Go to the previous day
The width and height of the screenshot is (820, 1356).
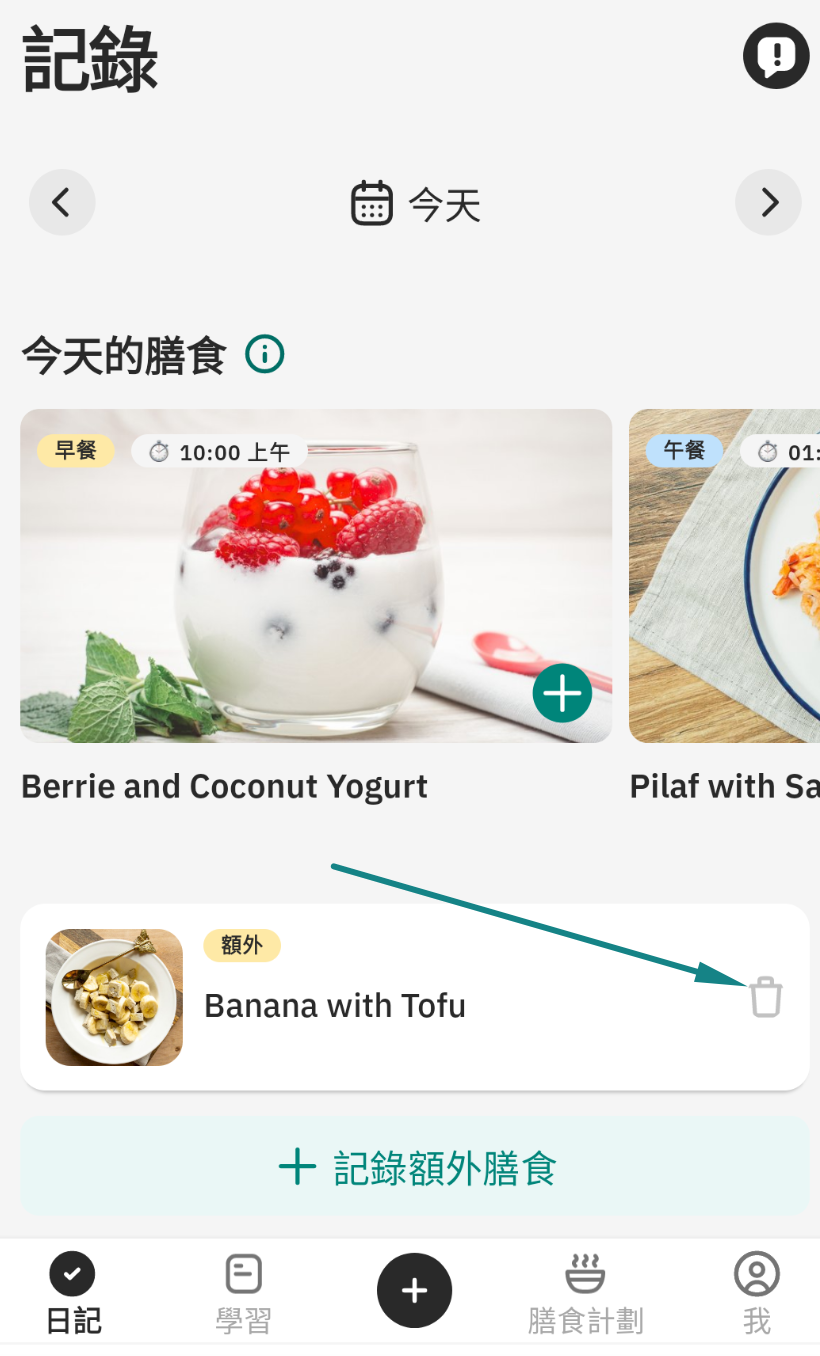pos(62,203)
